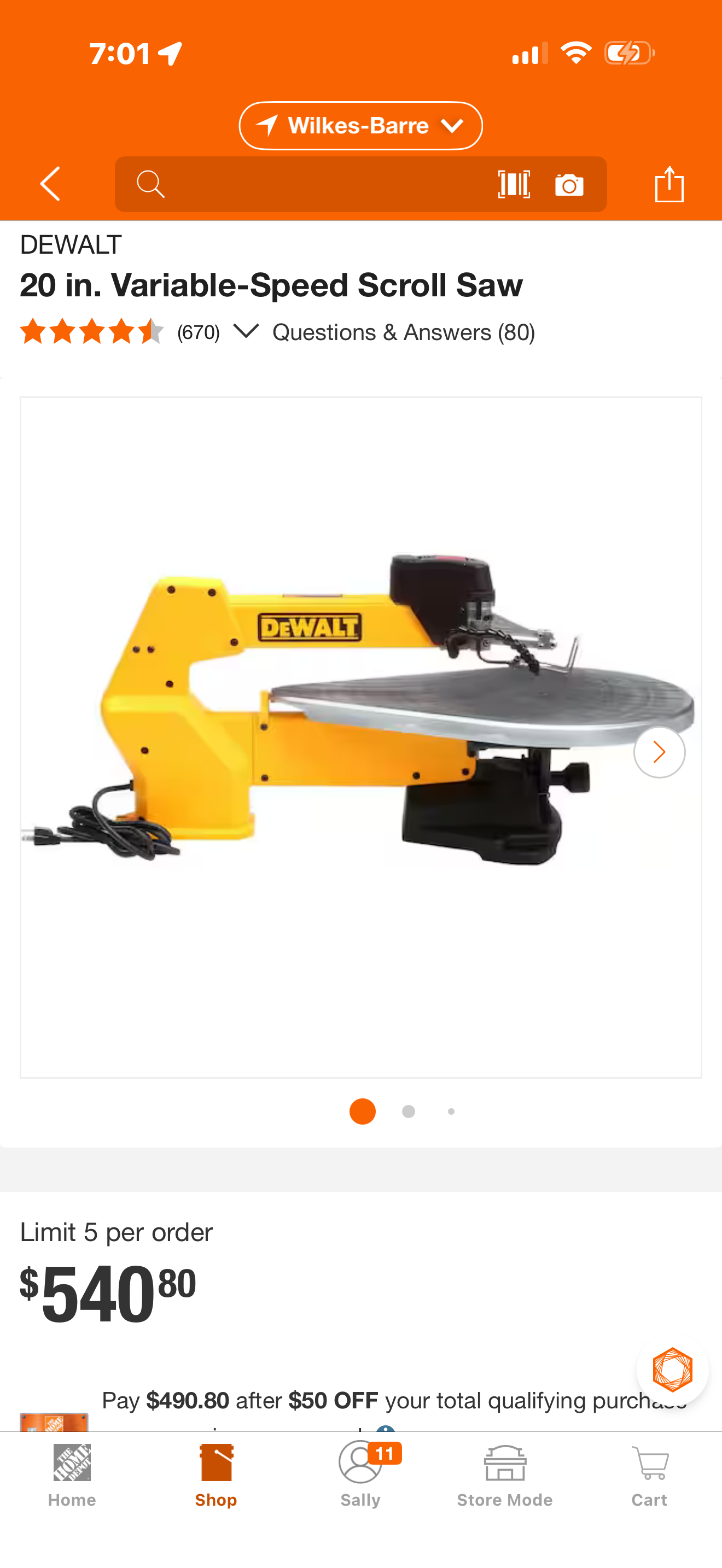
Task: Advance the image carousel with the right arrow
Action: coord(659,752)
